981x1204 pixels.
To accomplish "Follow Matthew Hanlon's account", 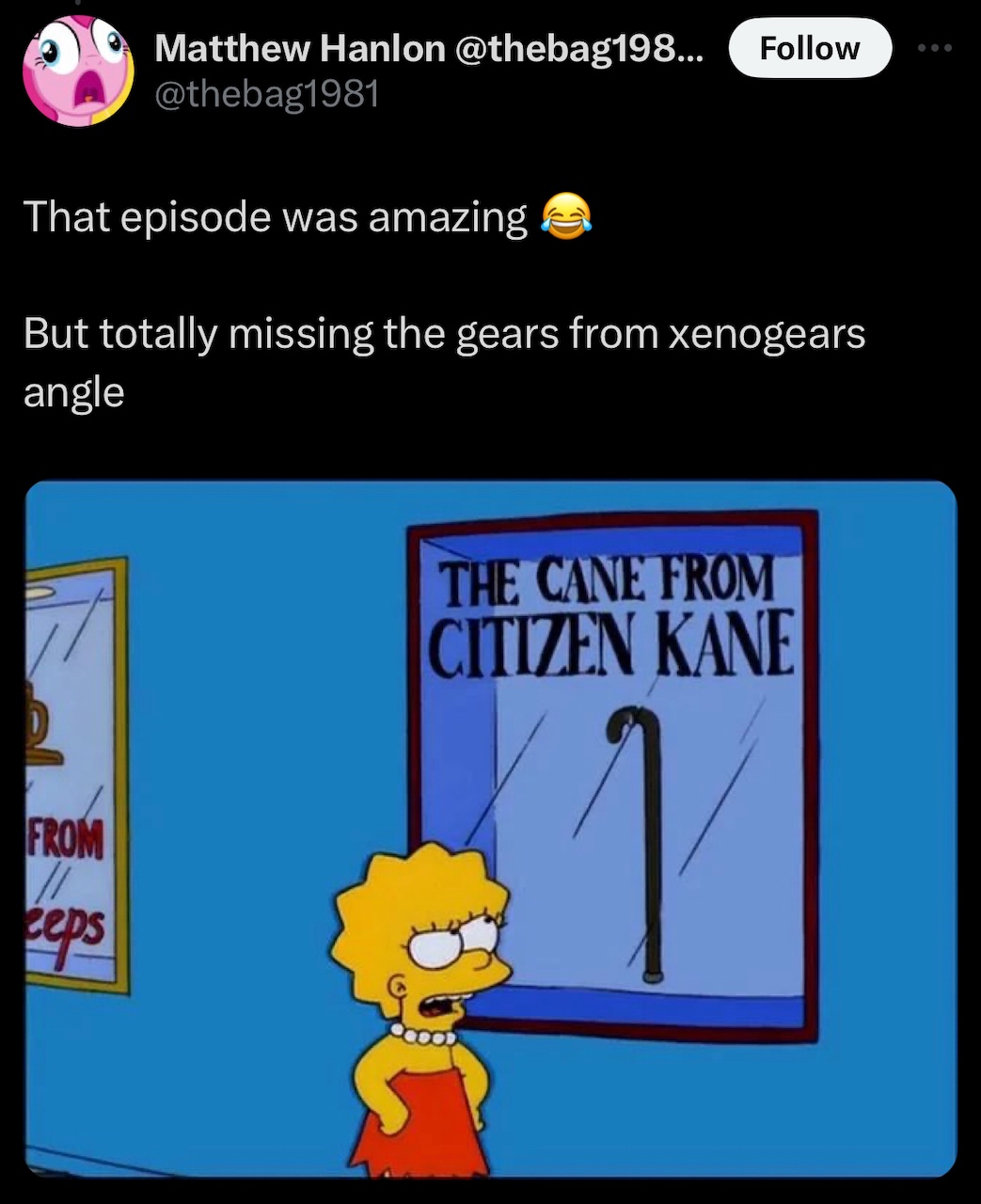I will point(809,48).
